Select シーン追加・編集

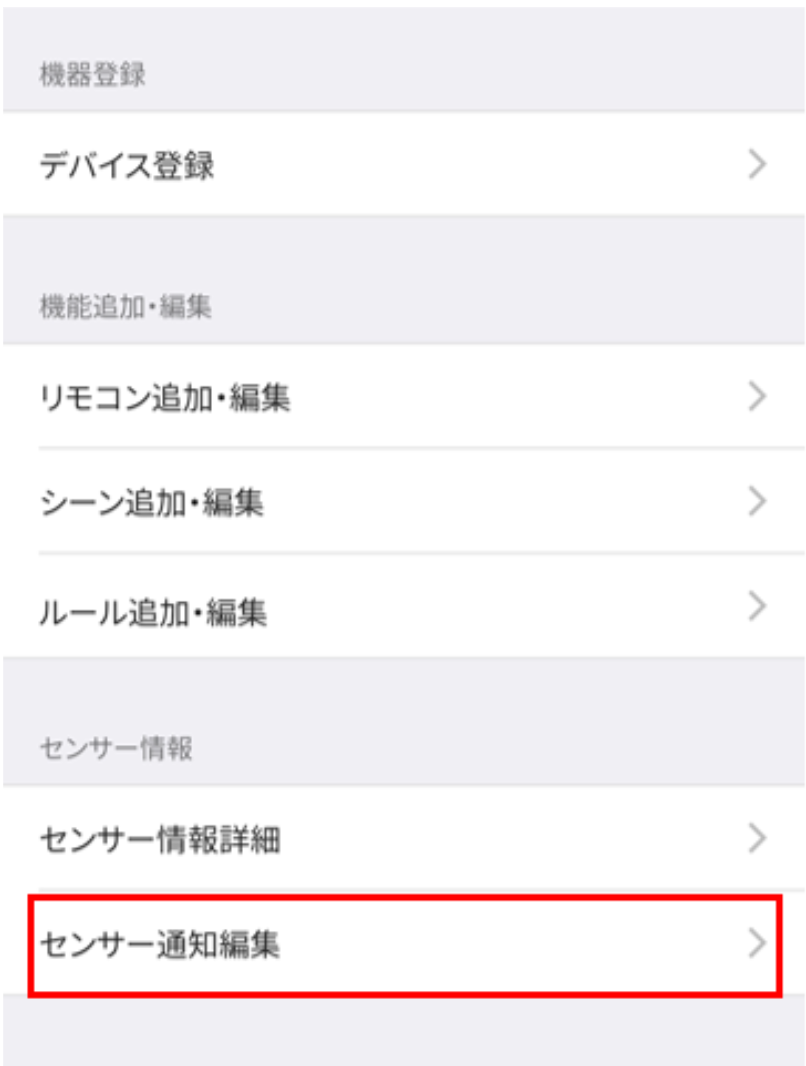click(x=402, y=502)
